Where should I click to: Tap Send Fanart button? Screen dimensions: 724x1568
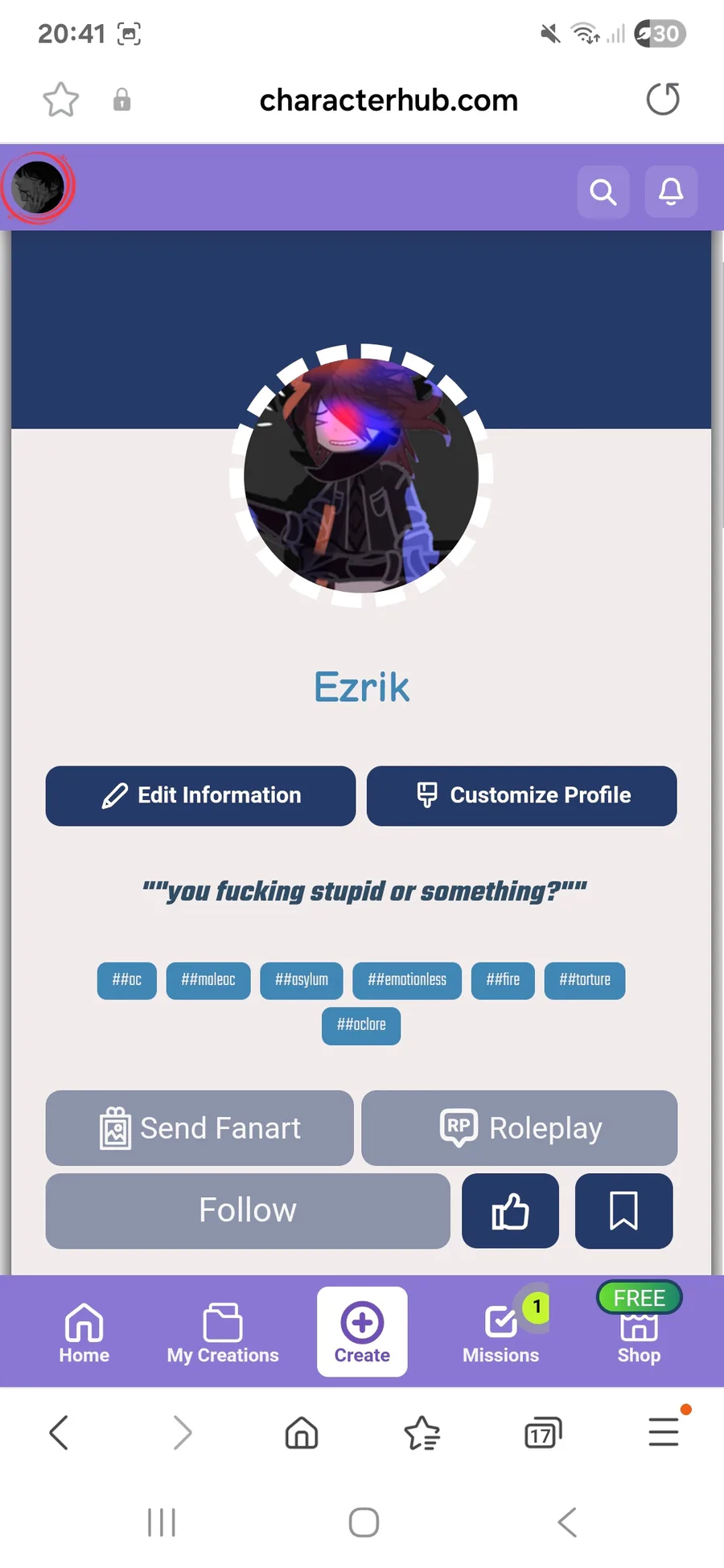(x=200, y=1127)
